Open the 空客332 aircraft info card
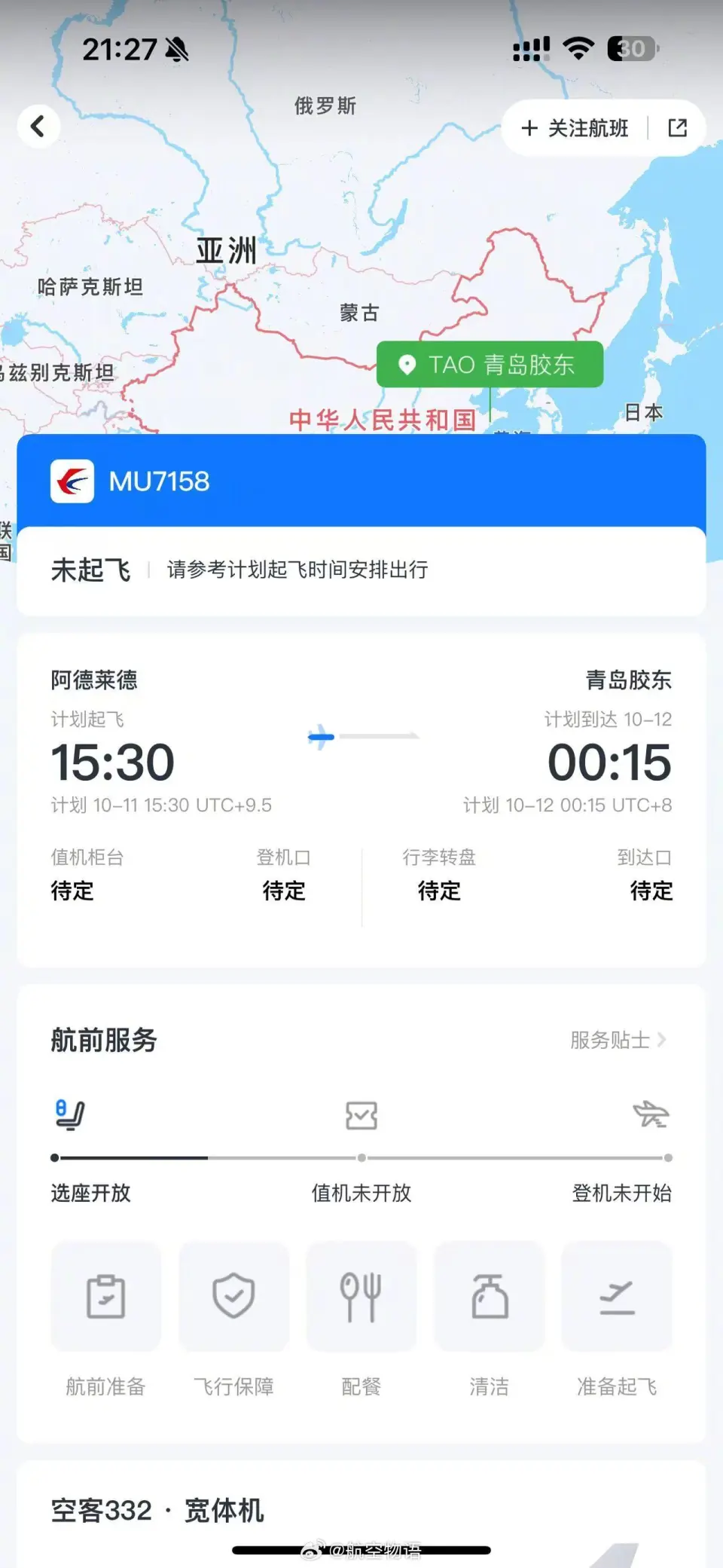 pyautogui.click(x=157, y=1511)
